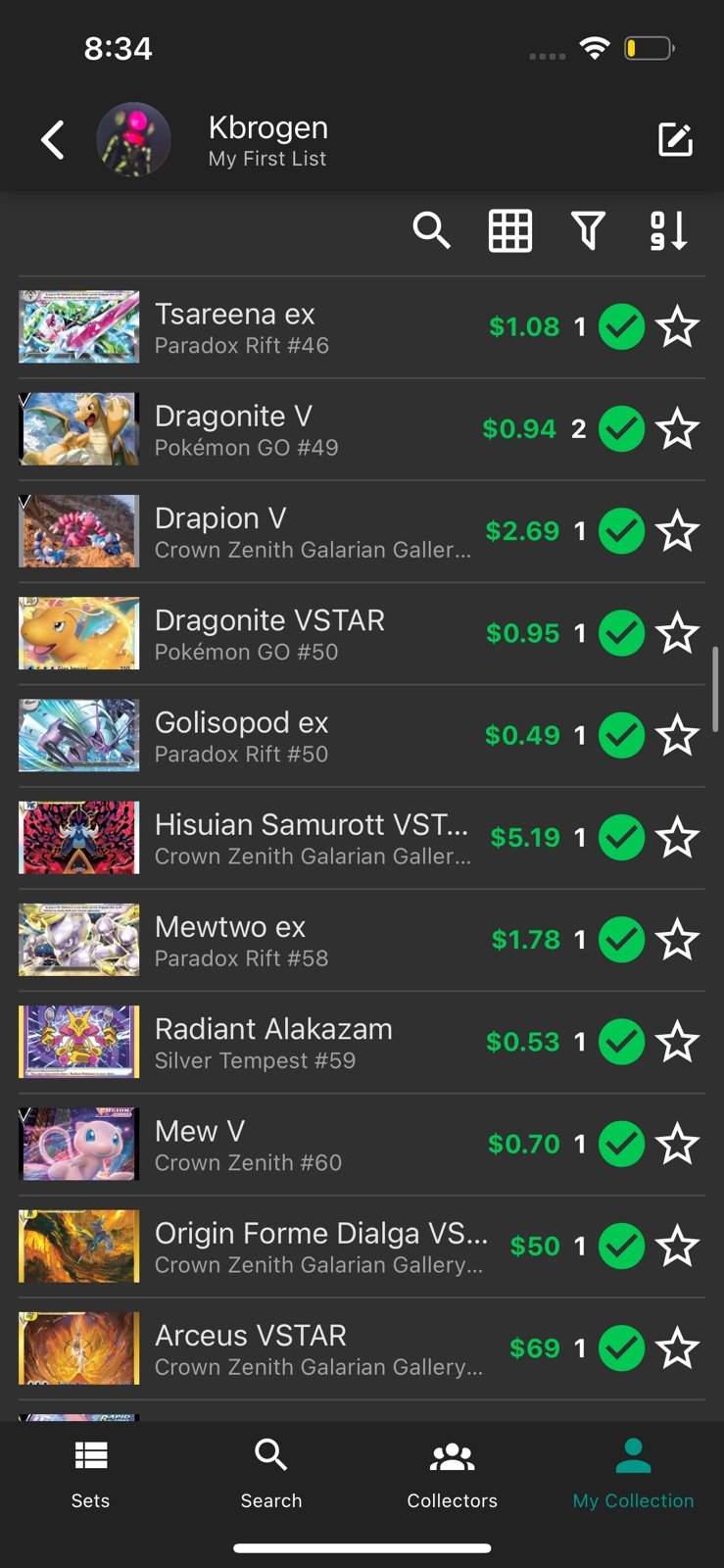This screenshot has width=724, height=1568.
Task: Open search within this list
Action: pyautogui.click(x=431, y=231)
